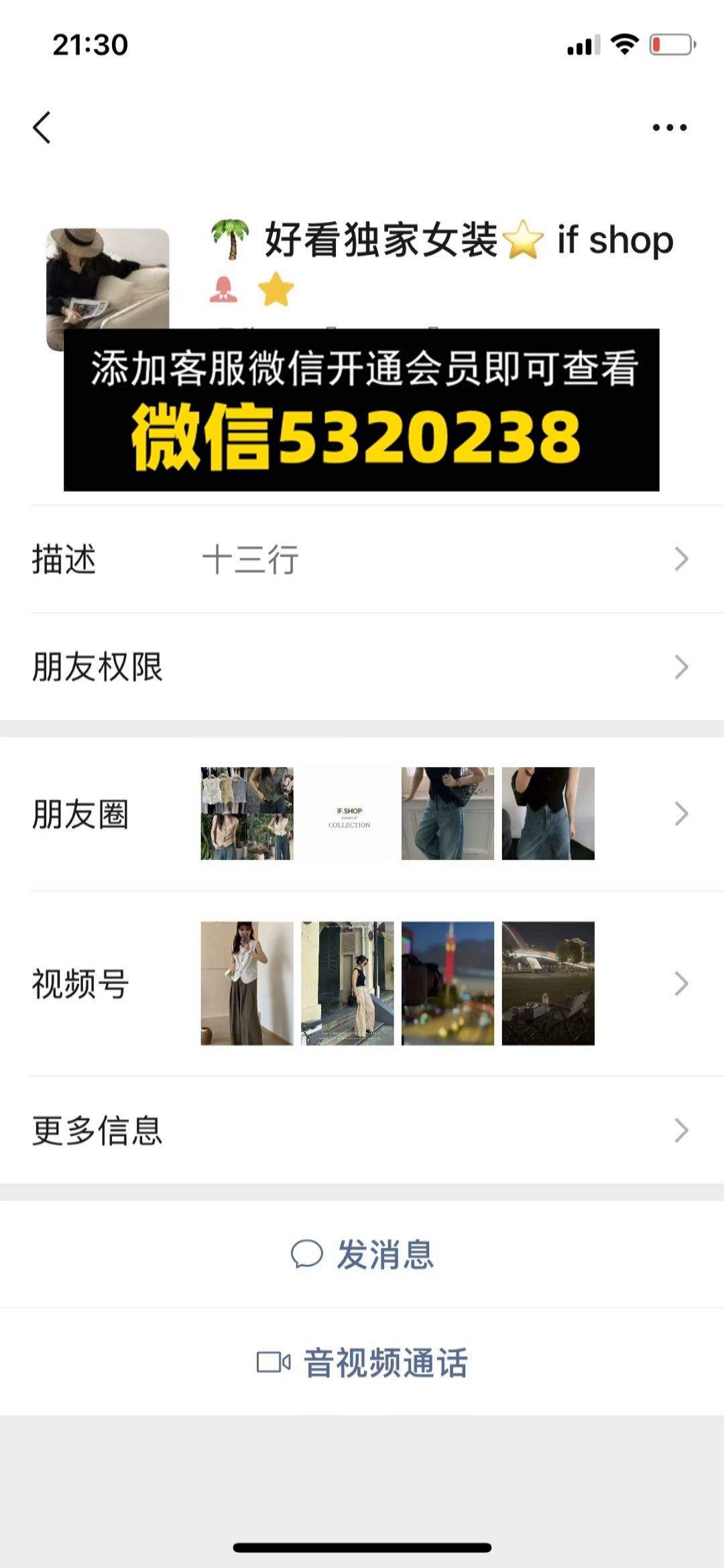Screen dimensions: 724x1568
Task: Start 音视频通话 call
Action: [x=362, y=1362]
